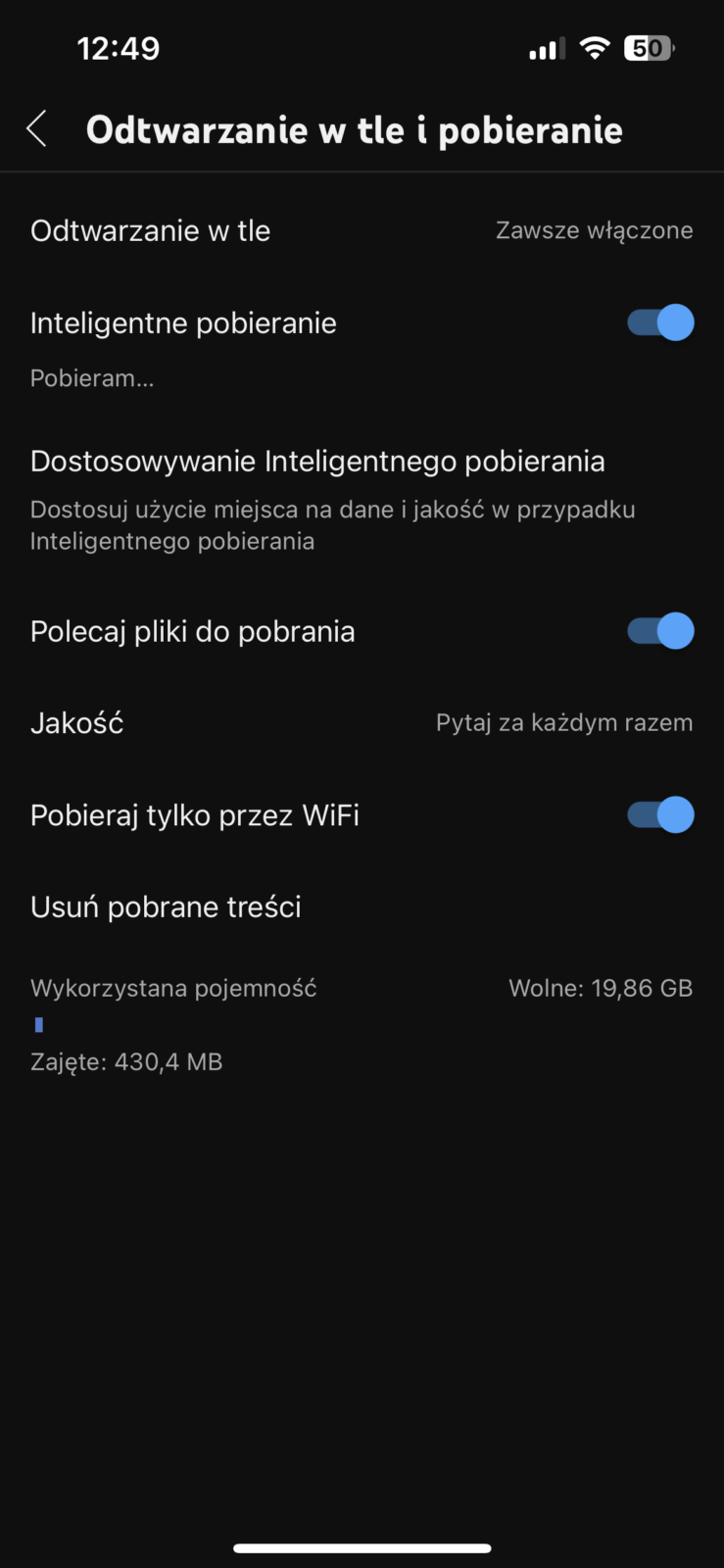724x1568 pixels.
Task: Open the Odtwarzanie w tle setting
Action: pos(361,231)
